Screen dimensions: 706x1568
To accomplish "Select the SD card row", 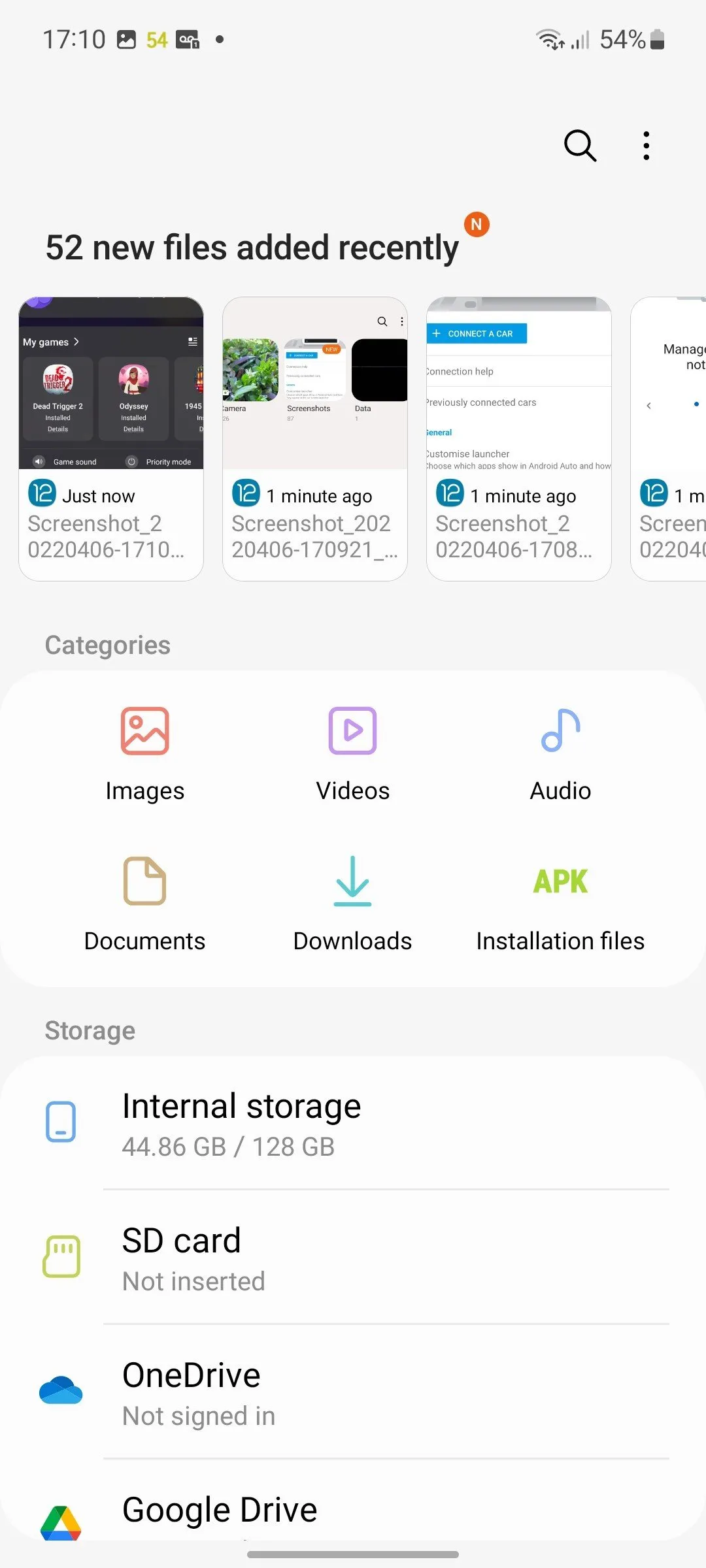I will click(353, 1258).
